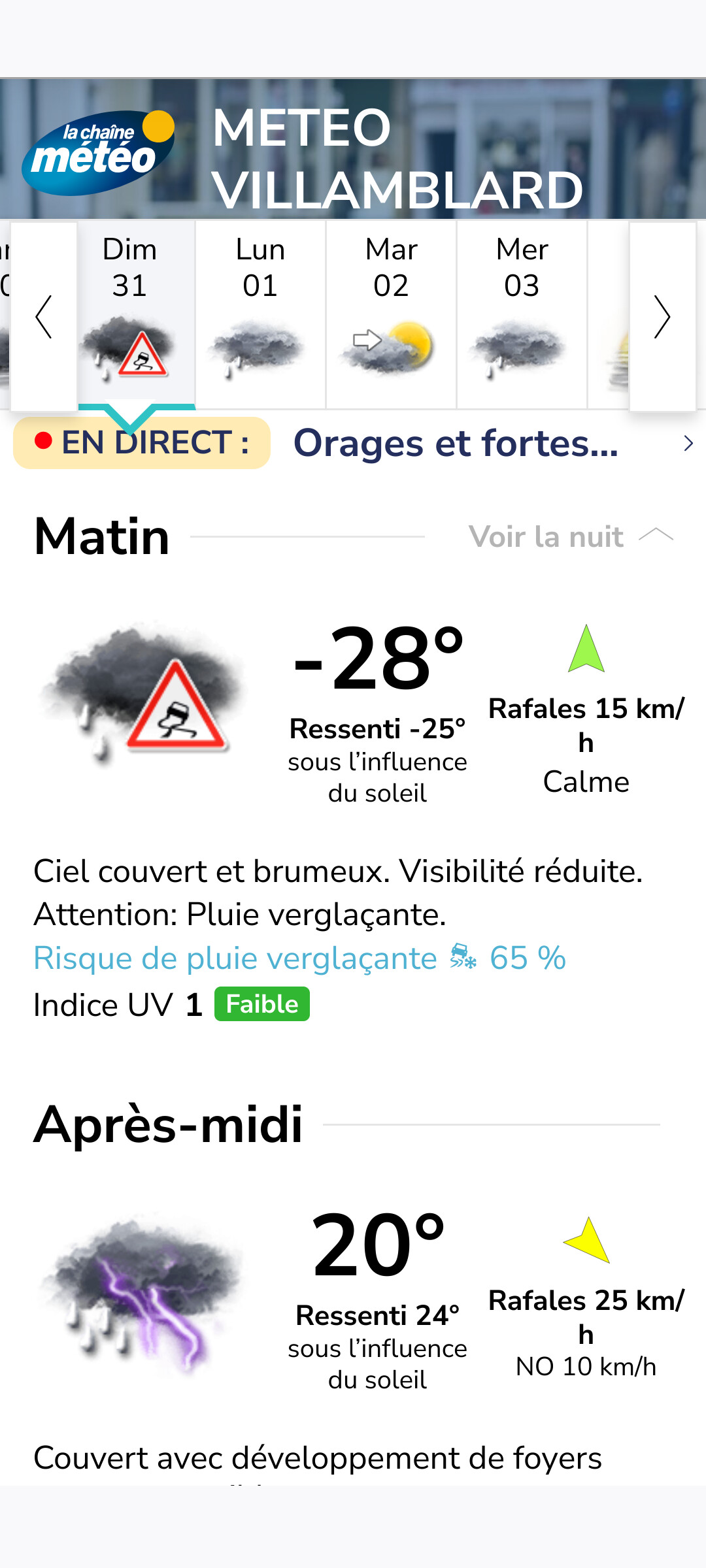Open the La Chaîne Météo logo home
The height and width of the screenshot is (1568, 706).
[98, 153]
